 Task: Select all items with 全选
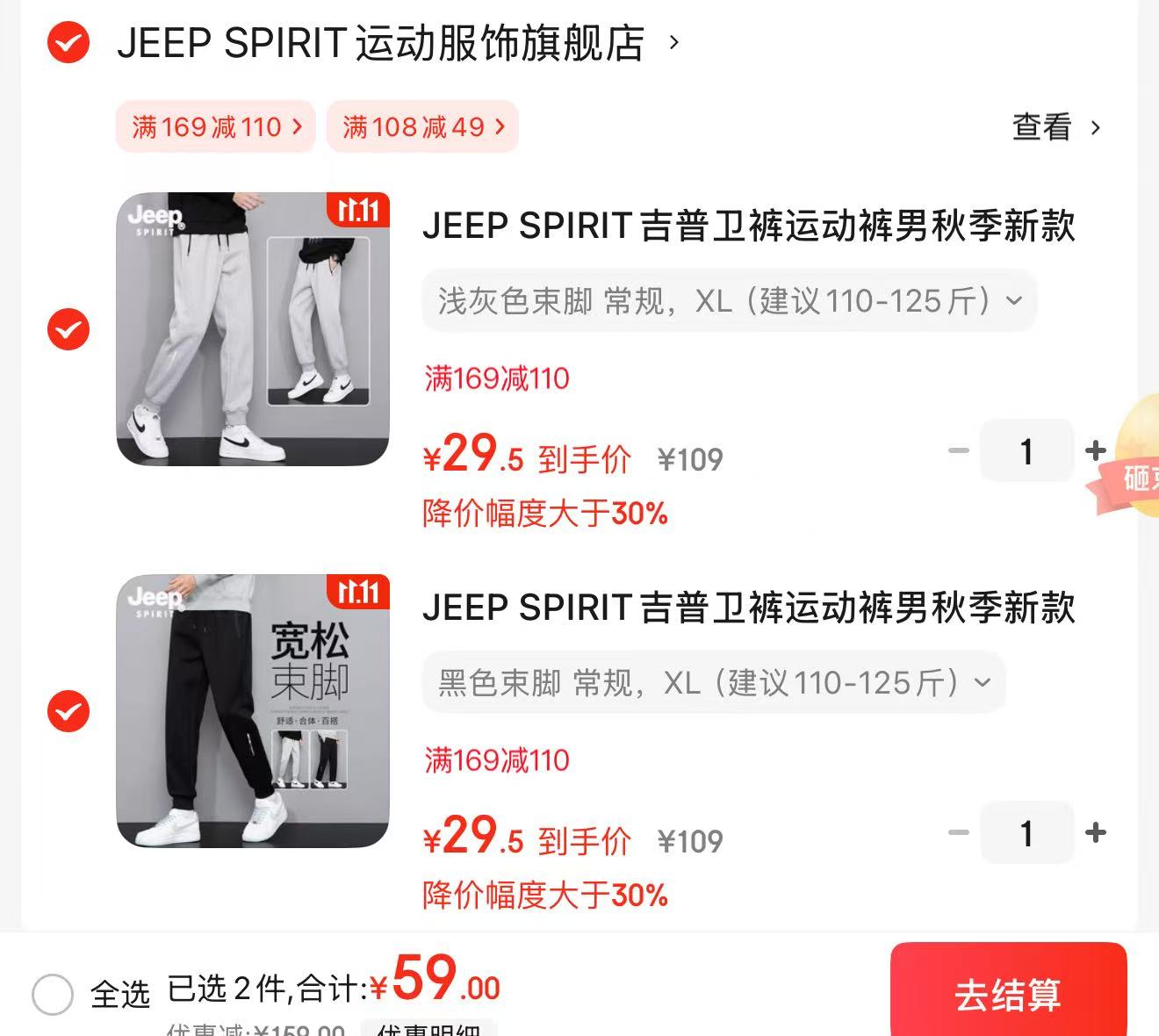tap(53, 995)
